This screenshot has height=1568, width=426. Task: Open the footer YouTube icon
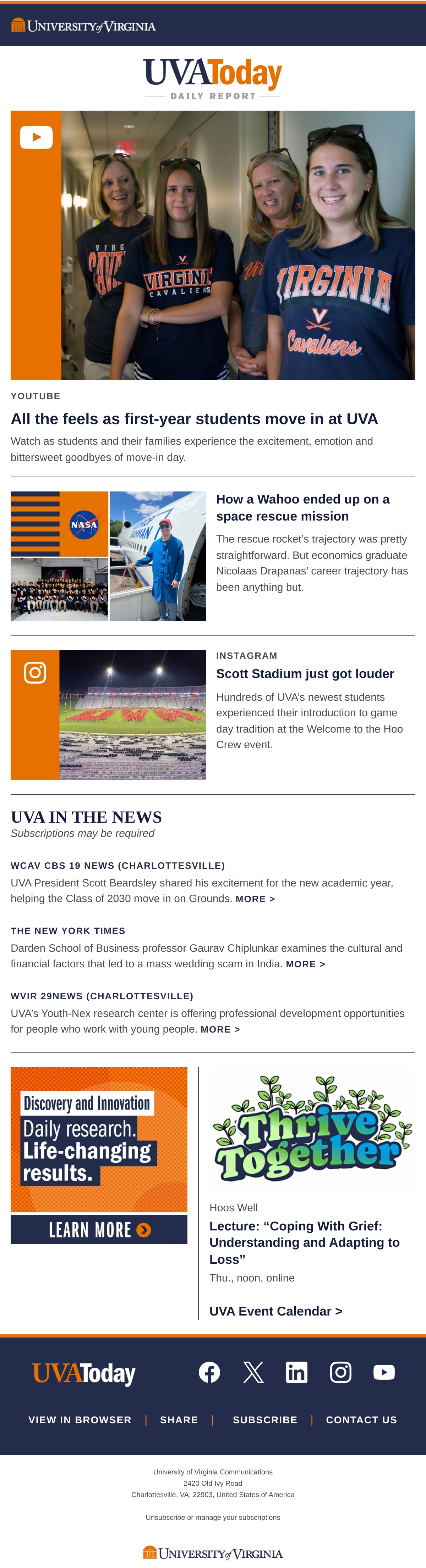[x=384, y=1372]
